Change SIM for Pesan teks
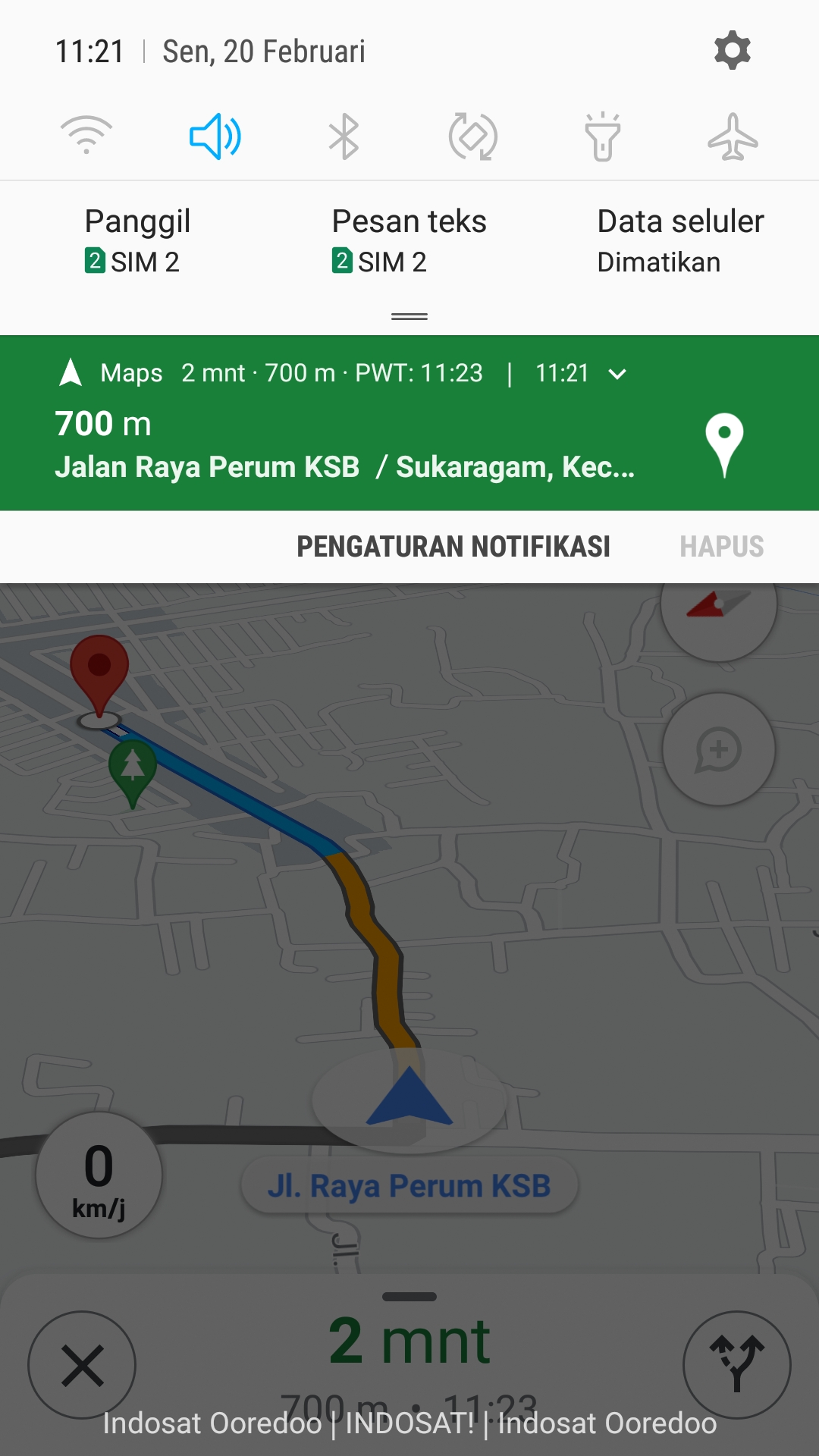The width and height of the screenshot is (819, 1456). tap(409, 240)
